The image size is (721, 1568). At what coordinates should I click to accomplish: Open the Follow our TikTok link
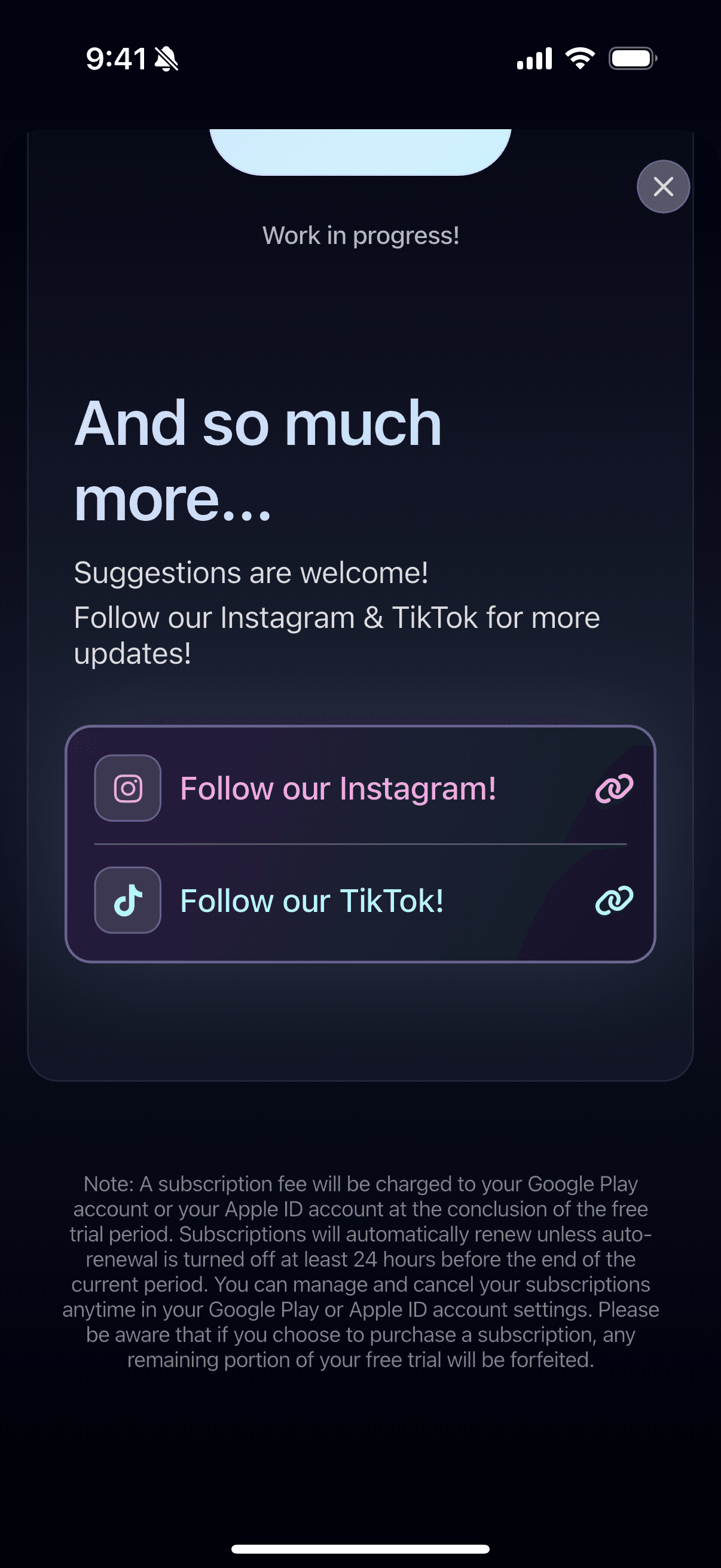(x=360, y=900)
